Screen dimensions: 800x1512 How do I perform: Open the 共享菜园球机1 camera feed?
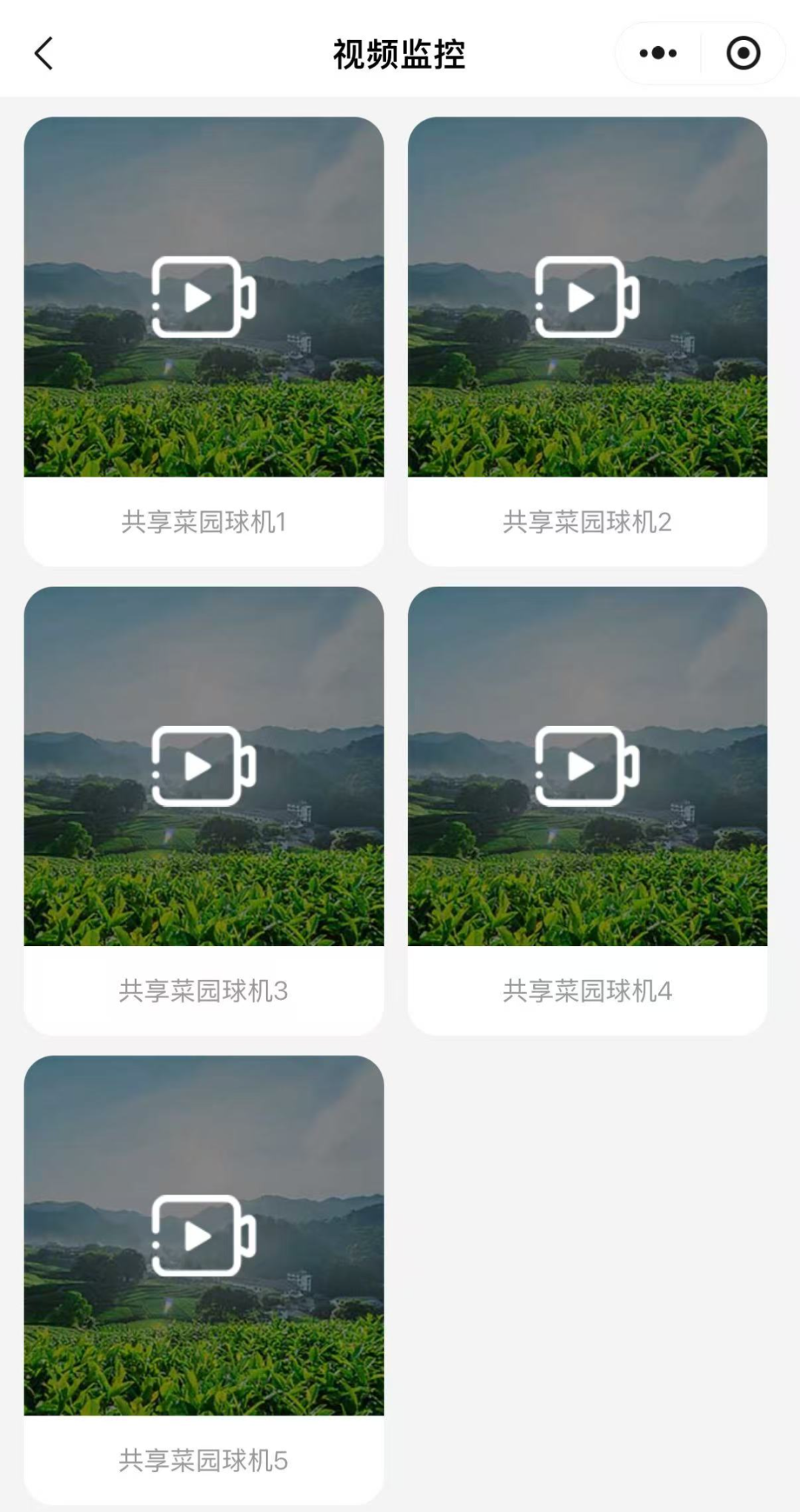click(204, 297)
